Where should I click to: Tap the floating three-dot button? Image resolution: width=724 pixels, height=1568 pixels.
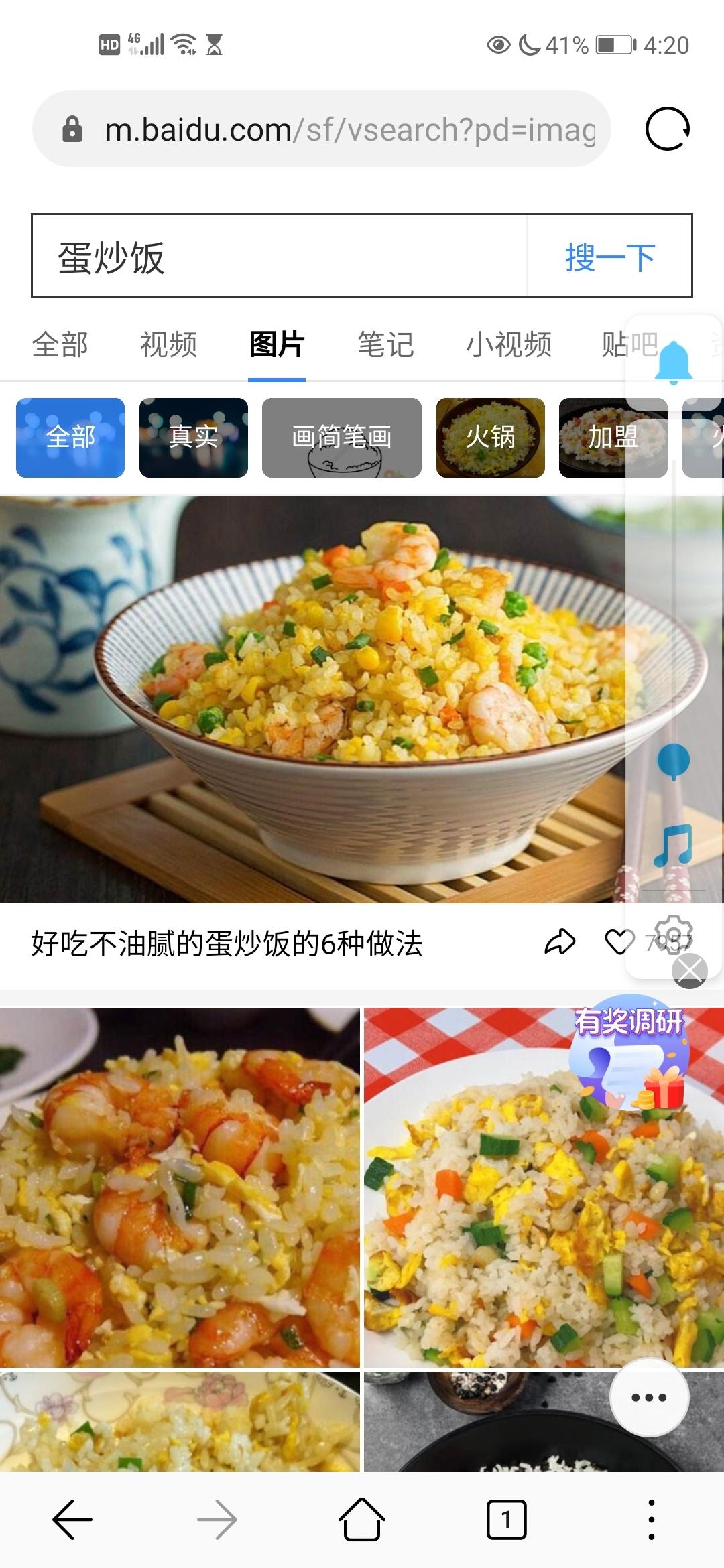(649, 1397)
